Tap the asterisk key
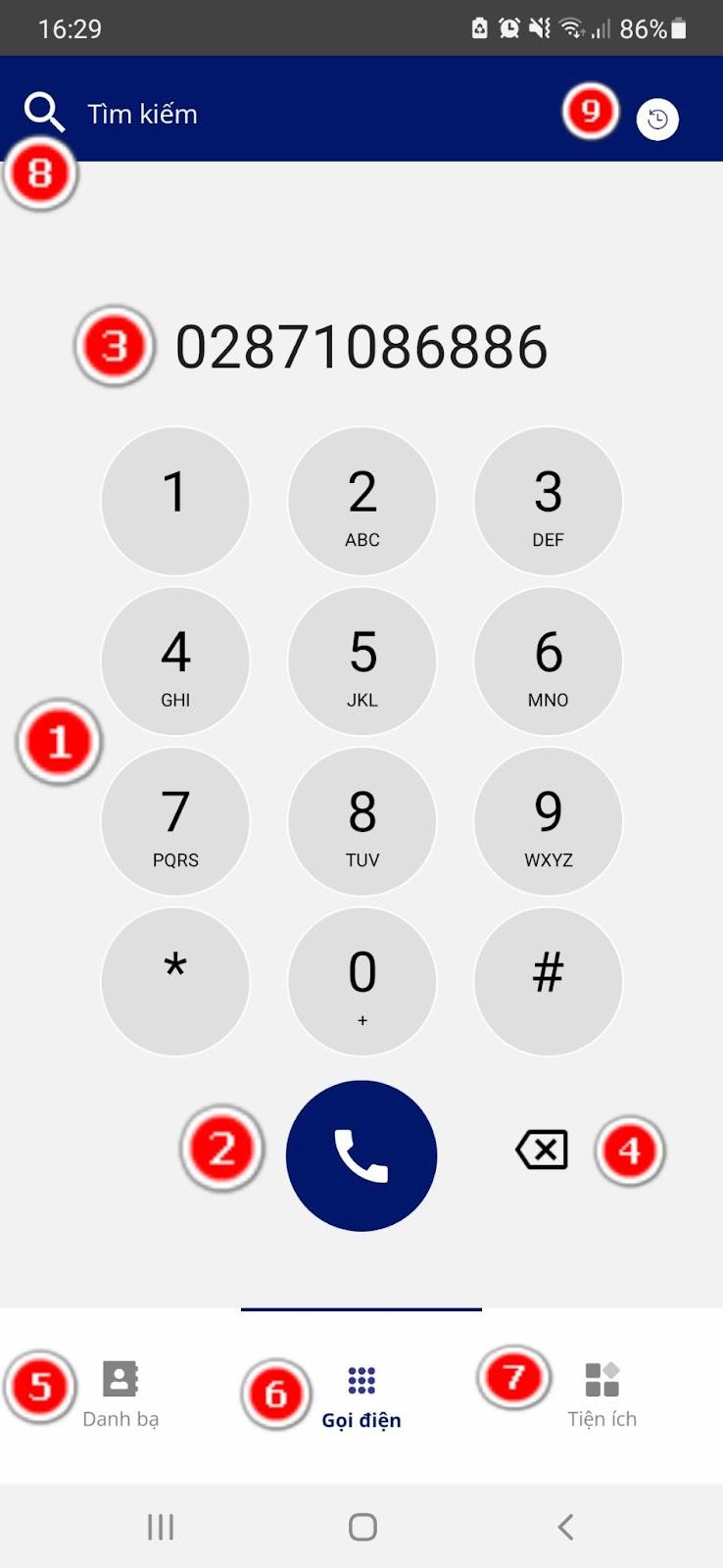Viewport: 723px width, 1568px height. (175, 981)
